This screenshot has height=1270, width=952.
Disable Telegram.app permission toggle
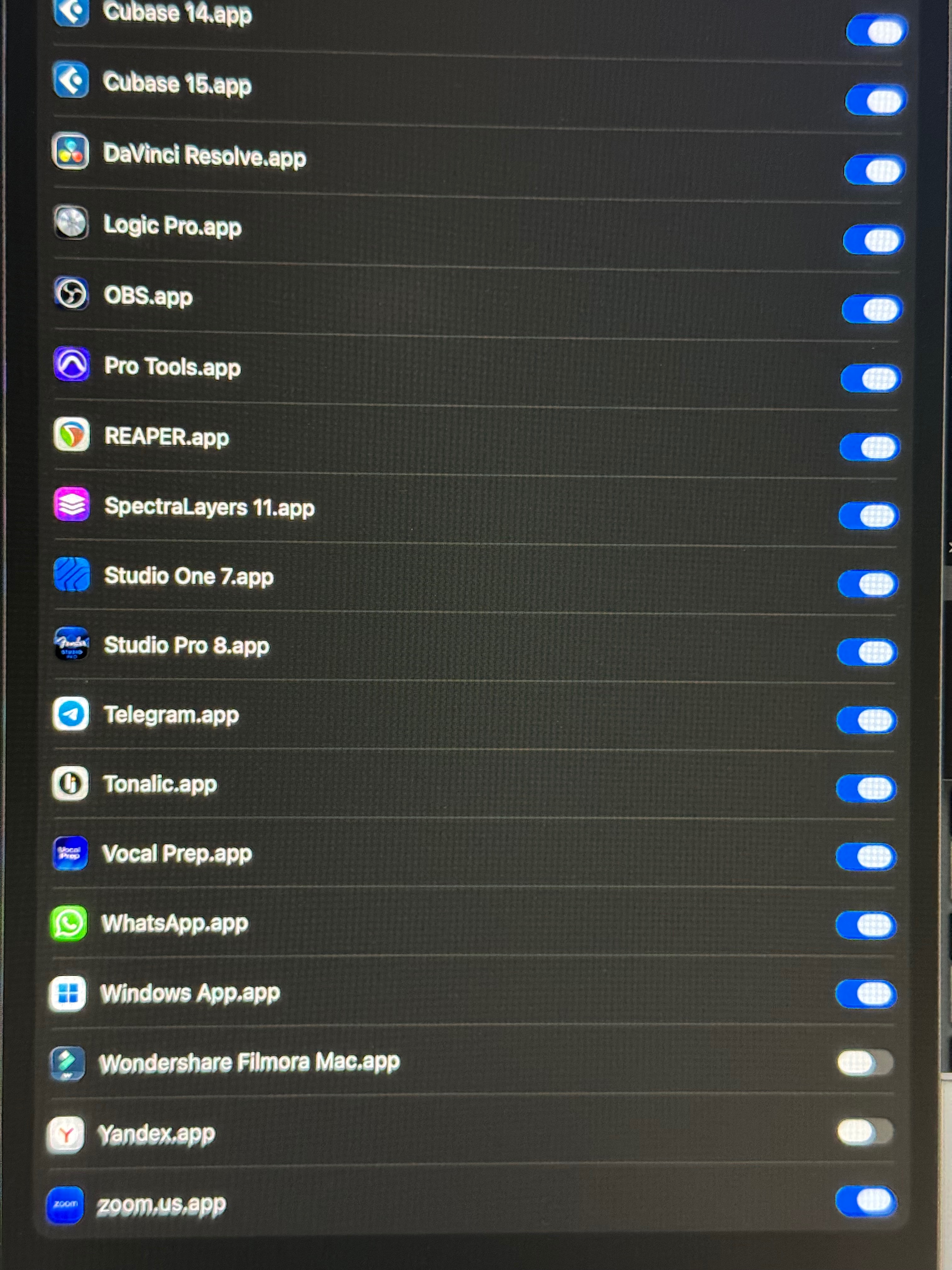click(866, 721)
